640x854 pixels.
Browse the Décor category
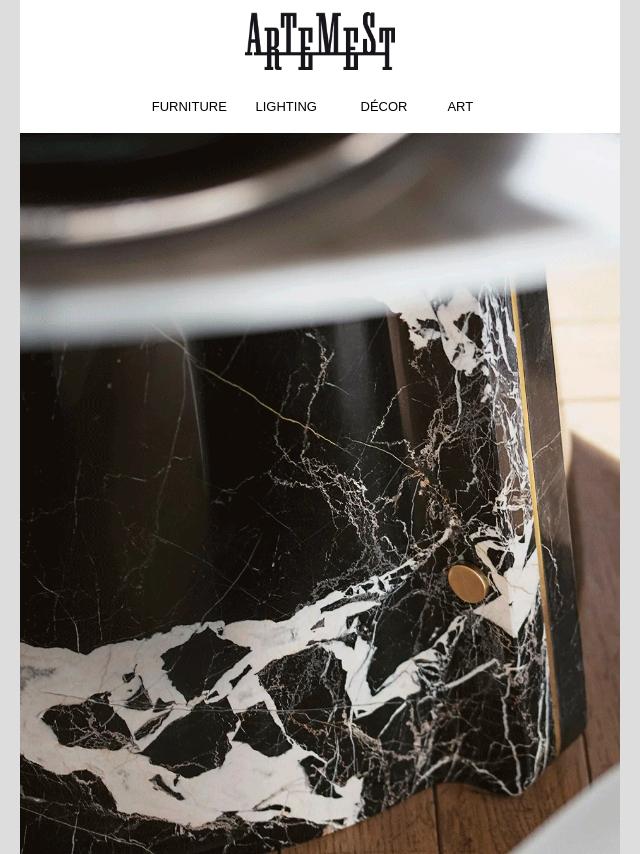383,106
